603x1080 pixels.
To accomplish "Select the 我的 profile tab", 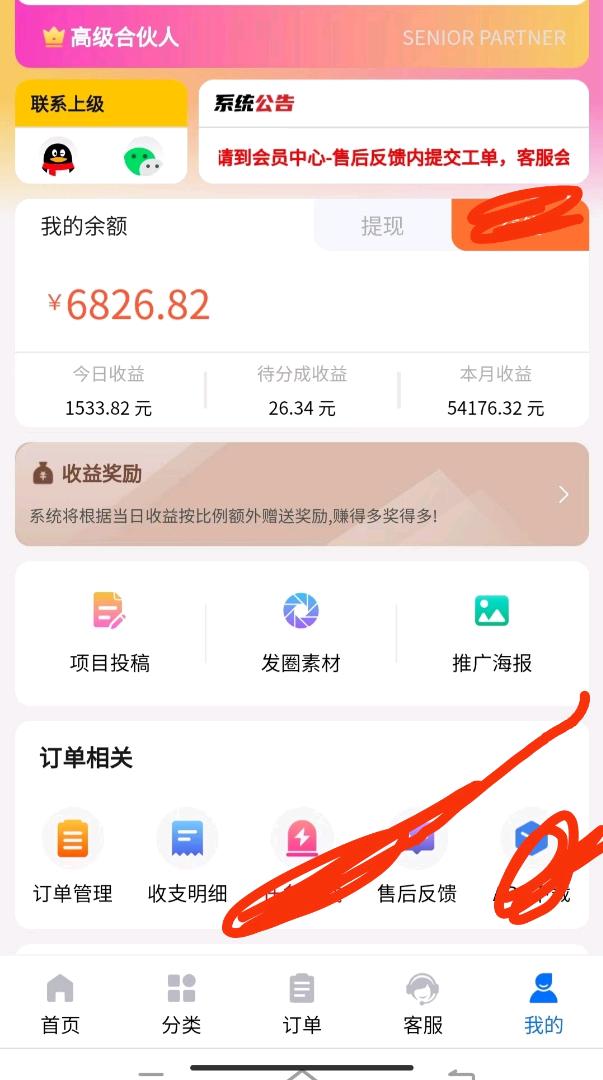I will 543,1004.
